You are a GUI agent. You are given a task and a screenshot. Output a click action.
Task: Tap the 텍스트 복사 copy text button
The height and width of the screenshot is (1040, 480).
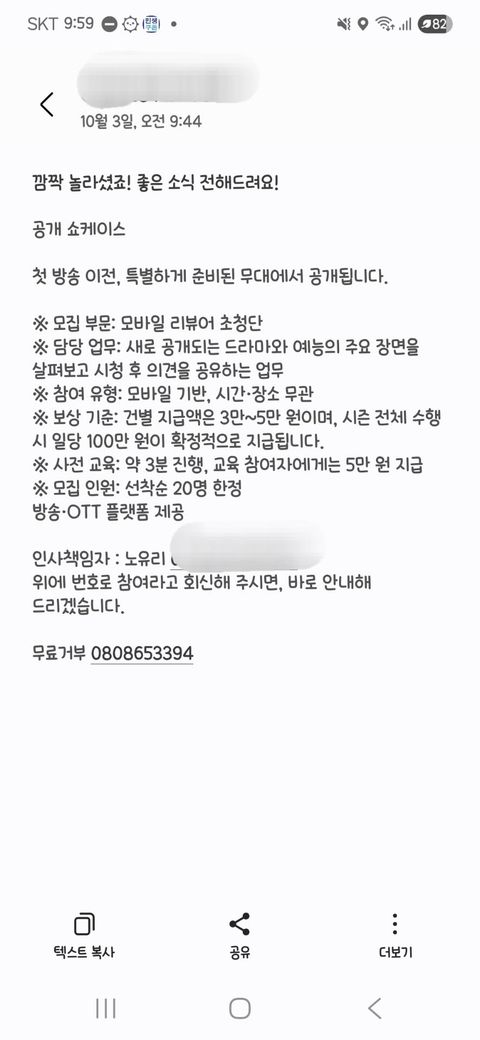click(x=84, y=935)
